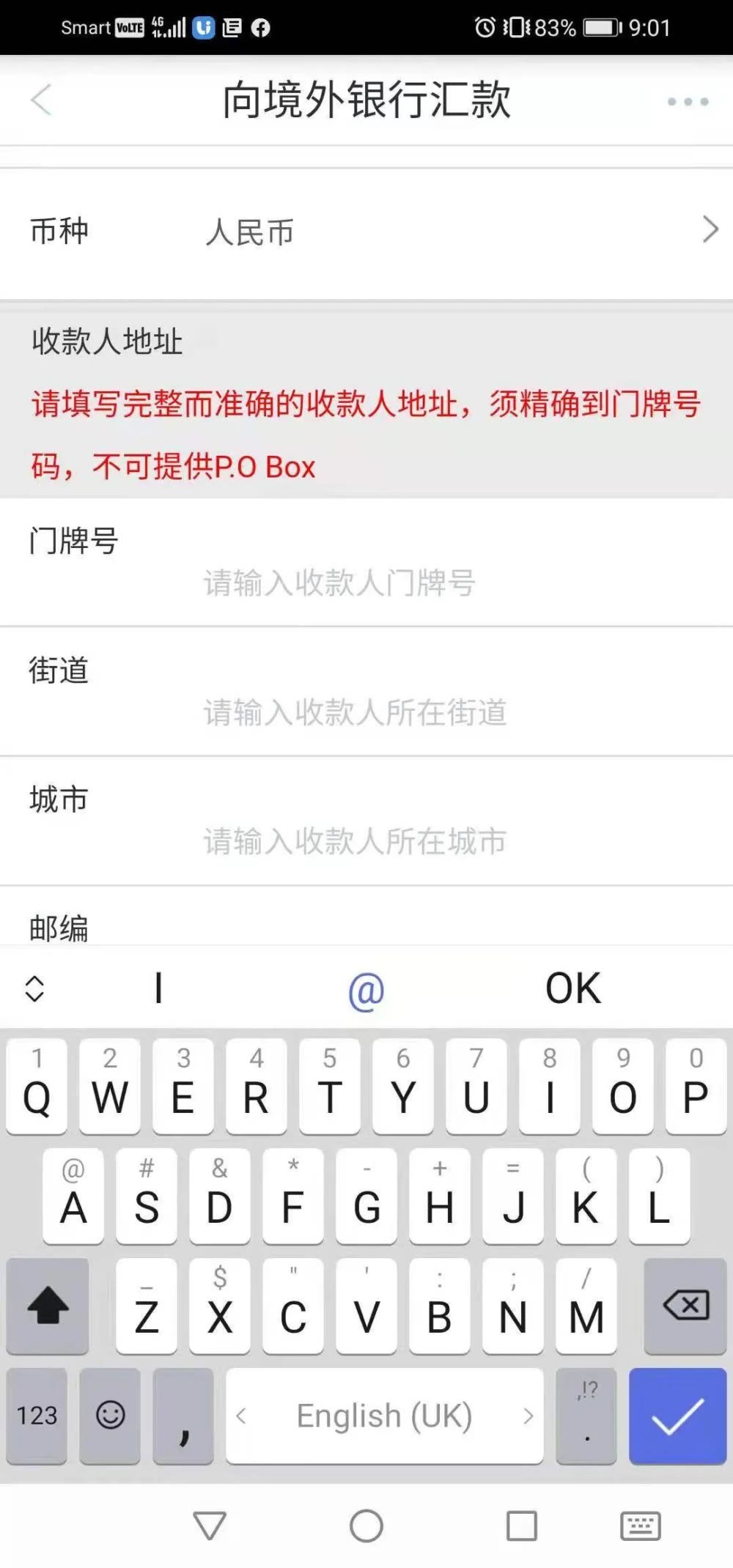Expand the keyboard suggestion bar arrows

pyautogui.click(x=34, y=988)
